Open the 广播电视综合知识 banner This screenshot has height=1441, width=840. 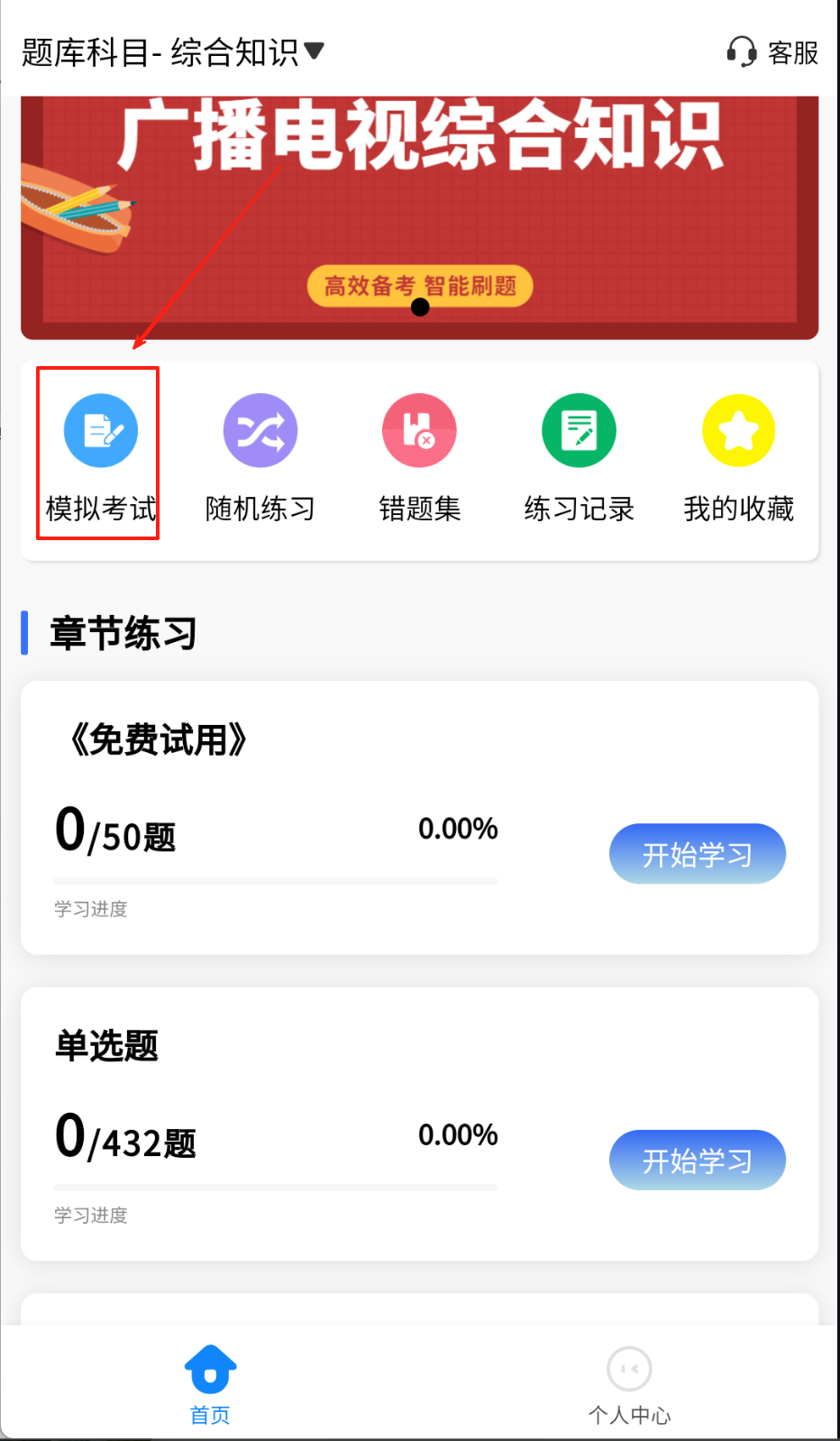[x=419, y=216]
